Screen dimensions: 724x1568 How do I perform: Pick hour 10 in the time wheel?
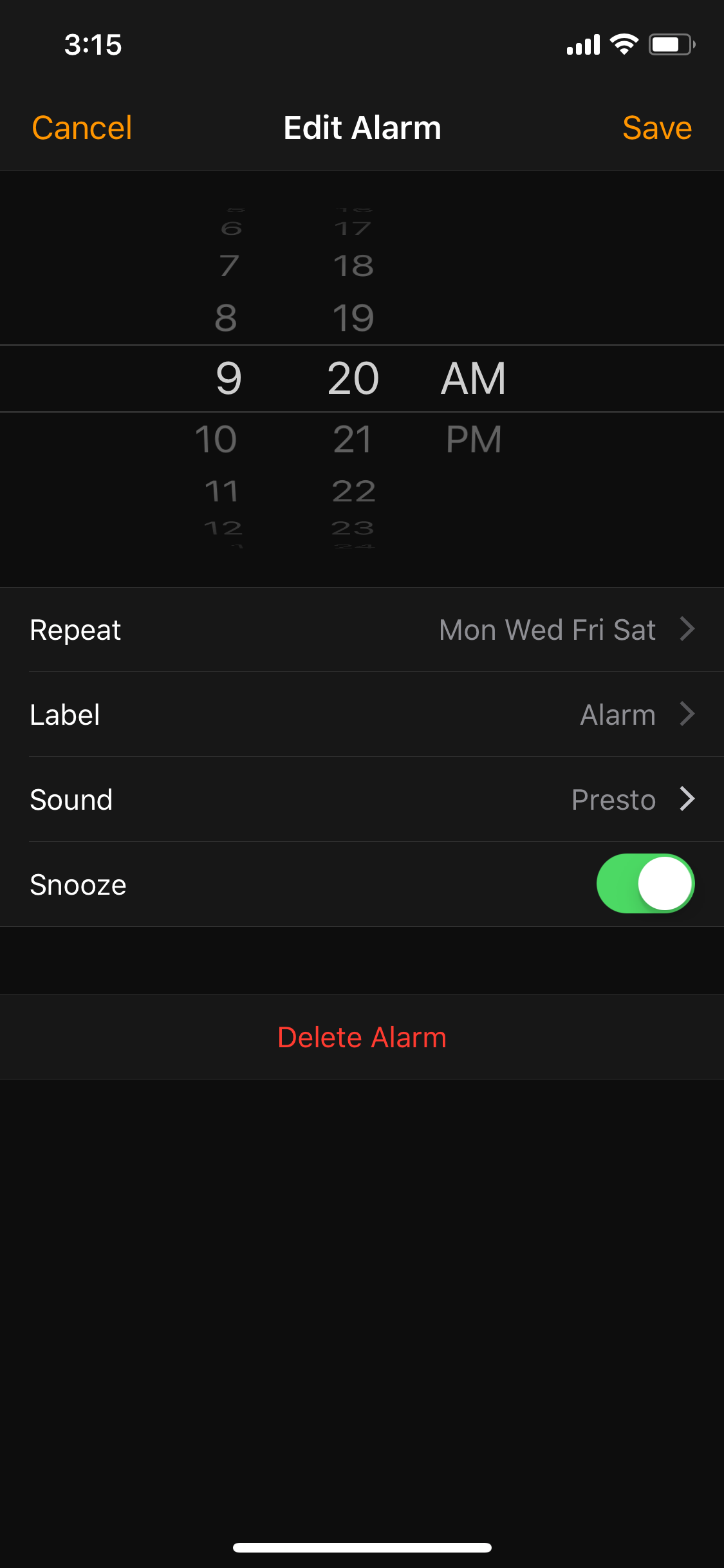tap(216, 440)
